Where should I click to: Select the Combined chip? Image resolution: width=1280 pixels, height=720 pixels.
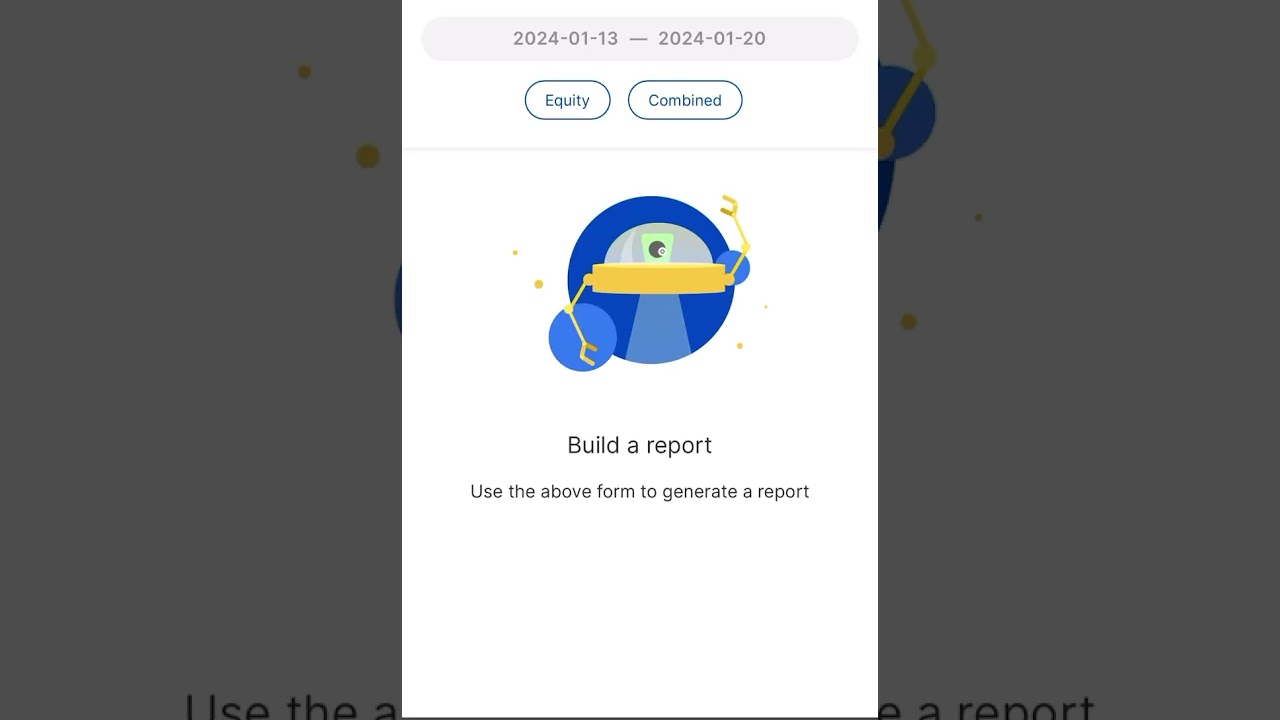tap(684, 100)
